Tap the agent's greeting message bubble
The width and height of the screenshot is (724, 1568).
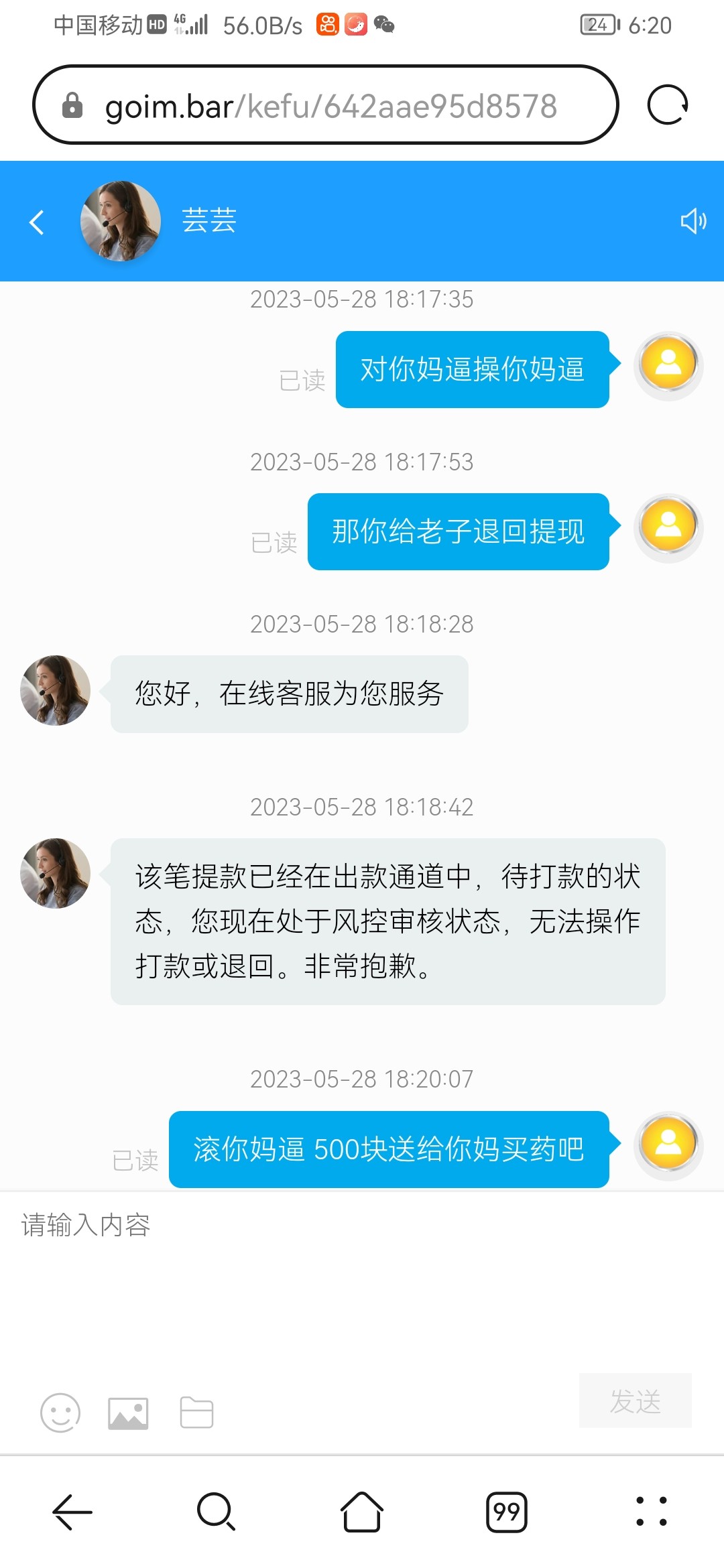pos(288,694)
